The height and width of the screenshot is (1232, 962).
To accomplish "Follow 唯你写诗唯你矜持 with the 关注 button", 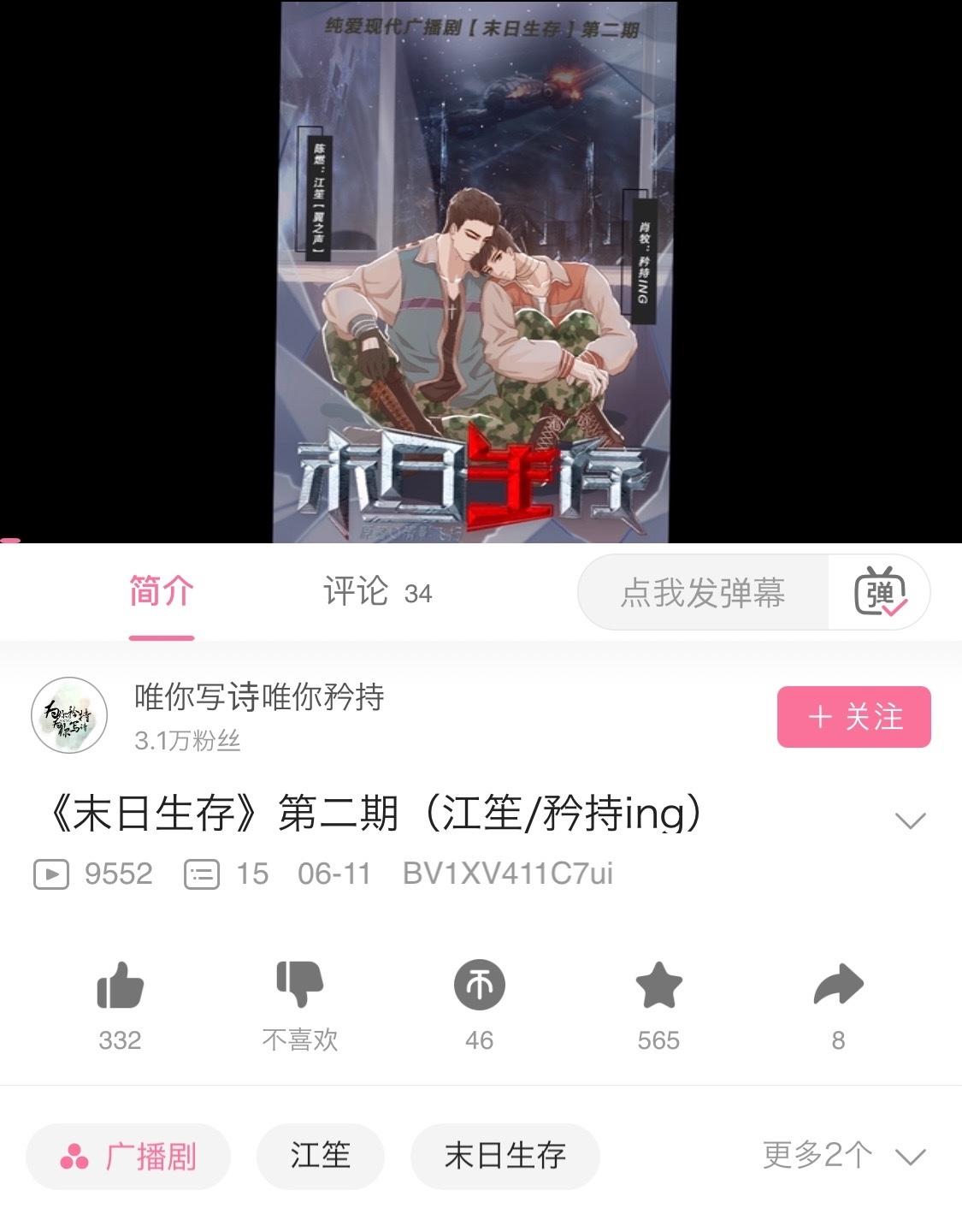I will click(853, 717).
